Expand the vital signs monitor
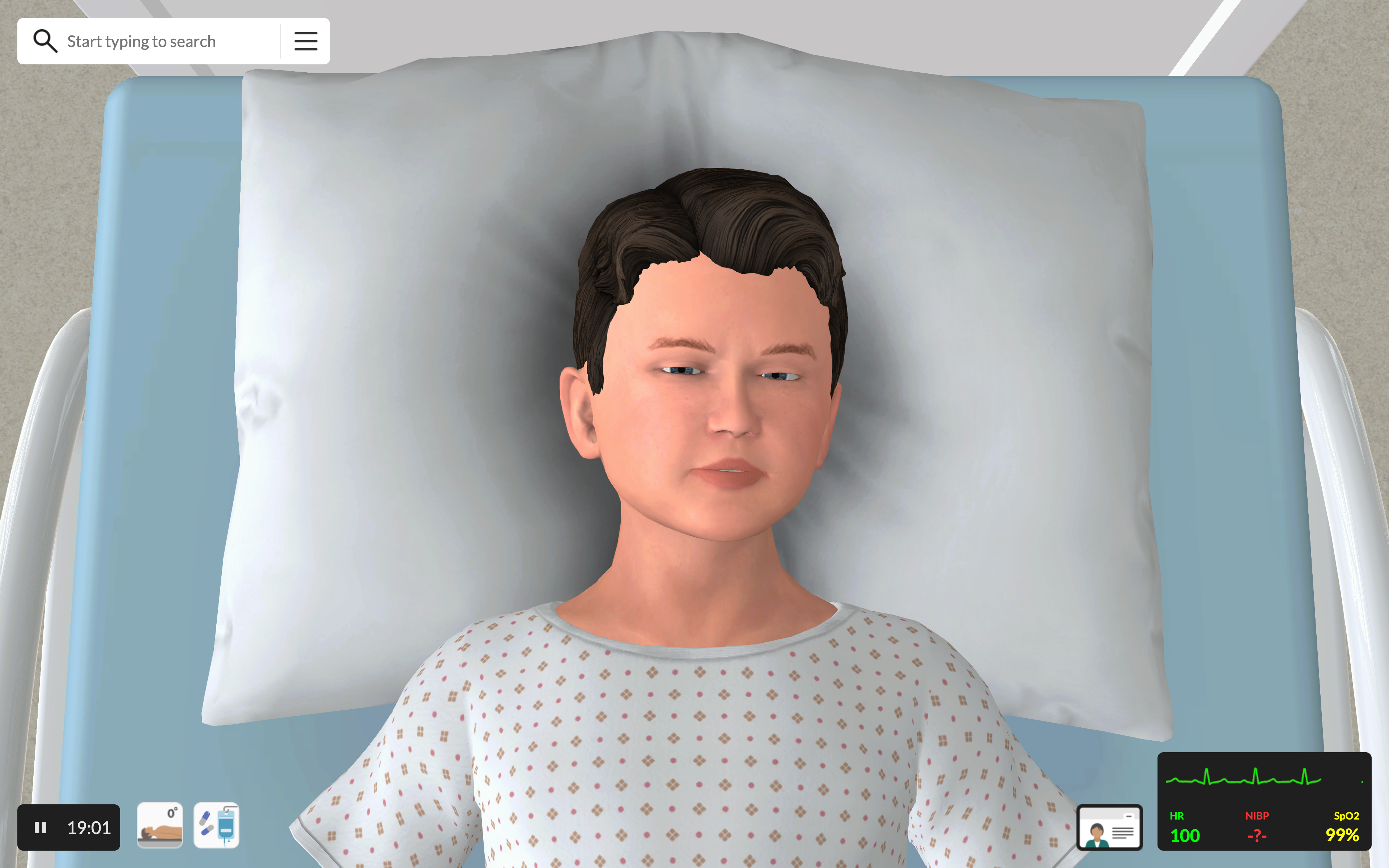Screen dimensions: 1389x868 click(1263, 801)
